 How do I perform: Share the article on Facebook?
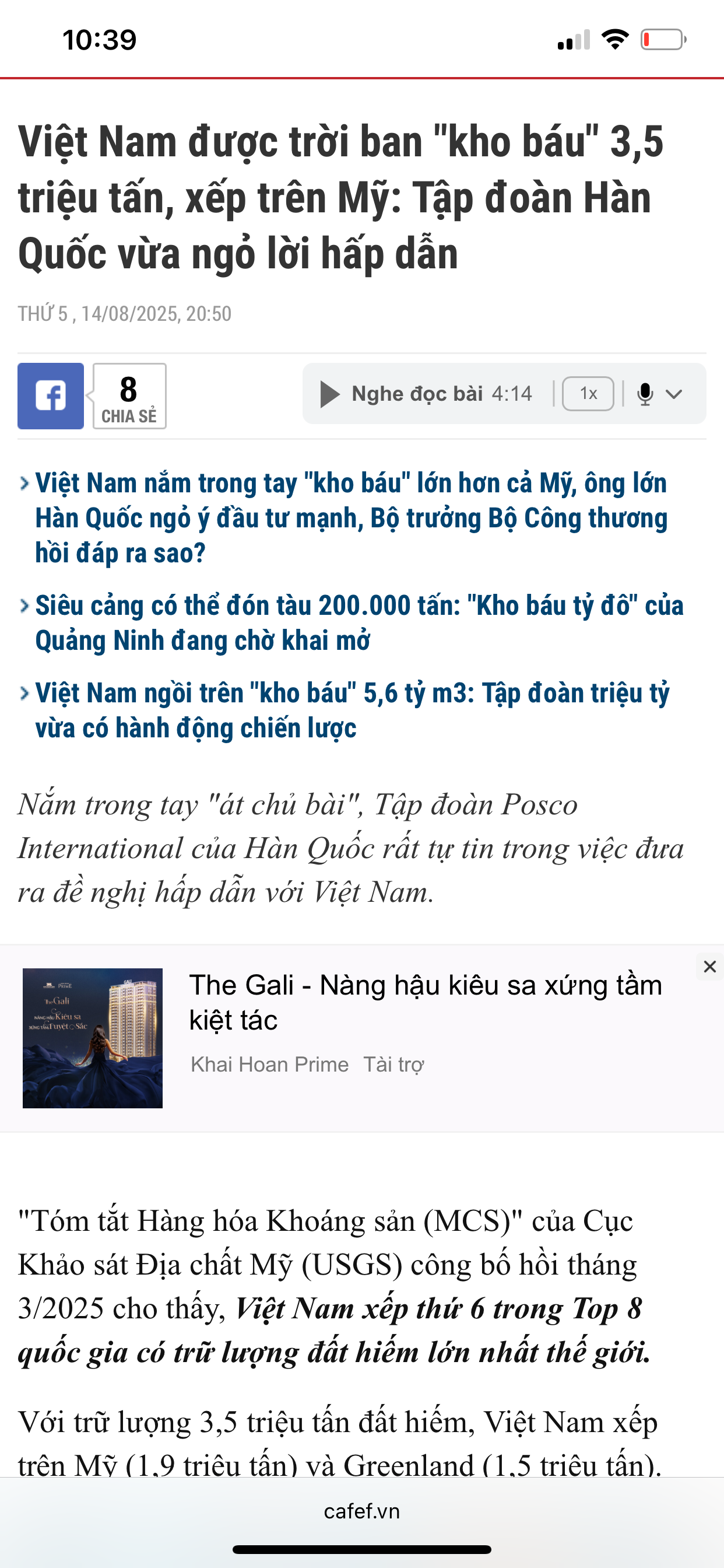click(x=51, y=395)
